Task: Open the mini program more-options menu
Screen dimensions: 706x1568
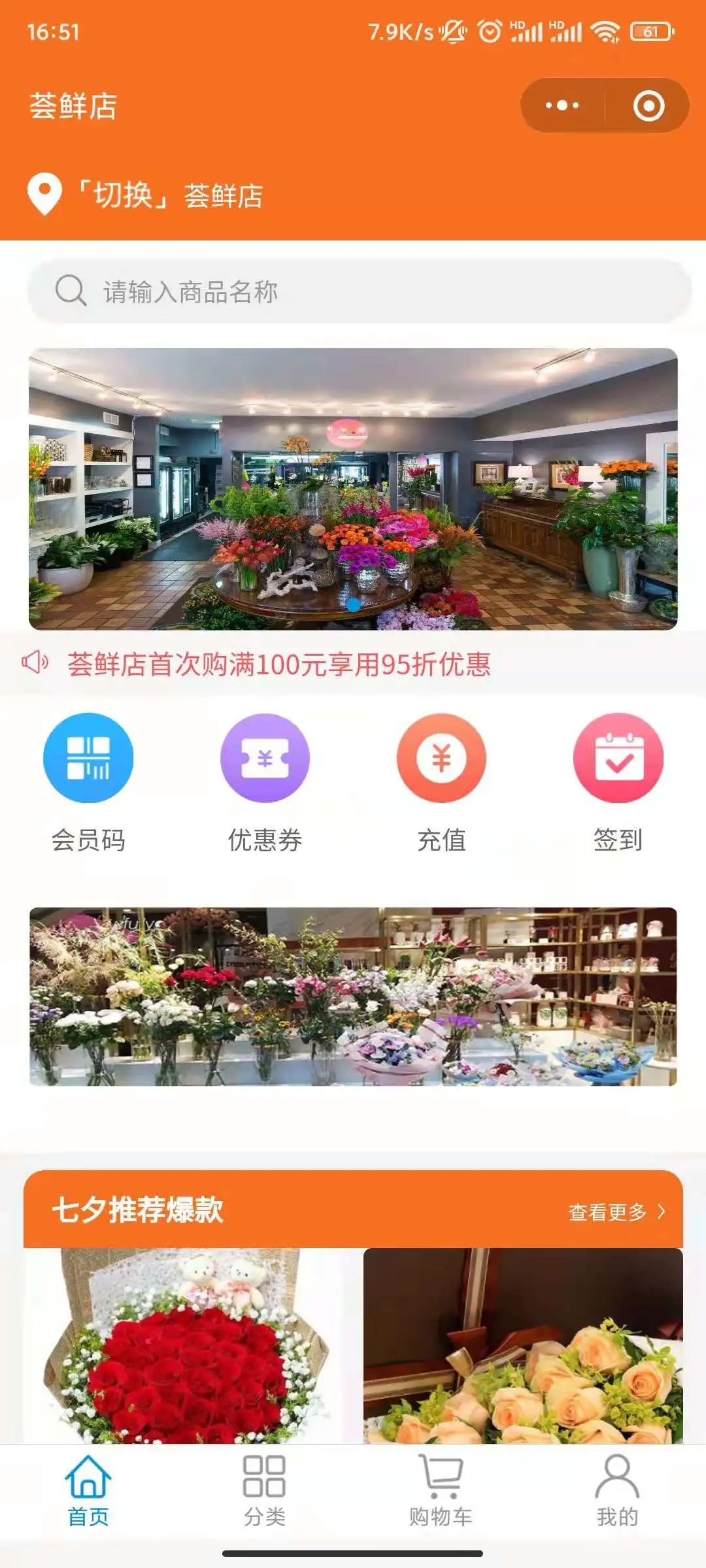Action: pyautogui.click(x=562, y=105)
